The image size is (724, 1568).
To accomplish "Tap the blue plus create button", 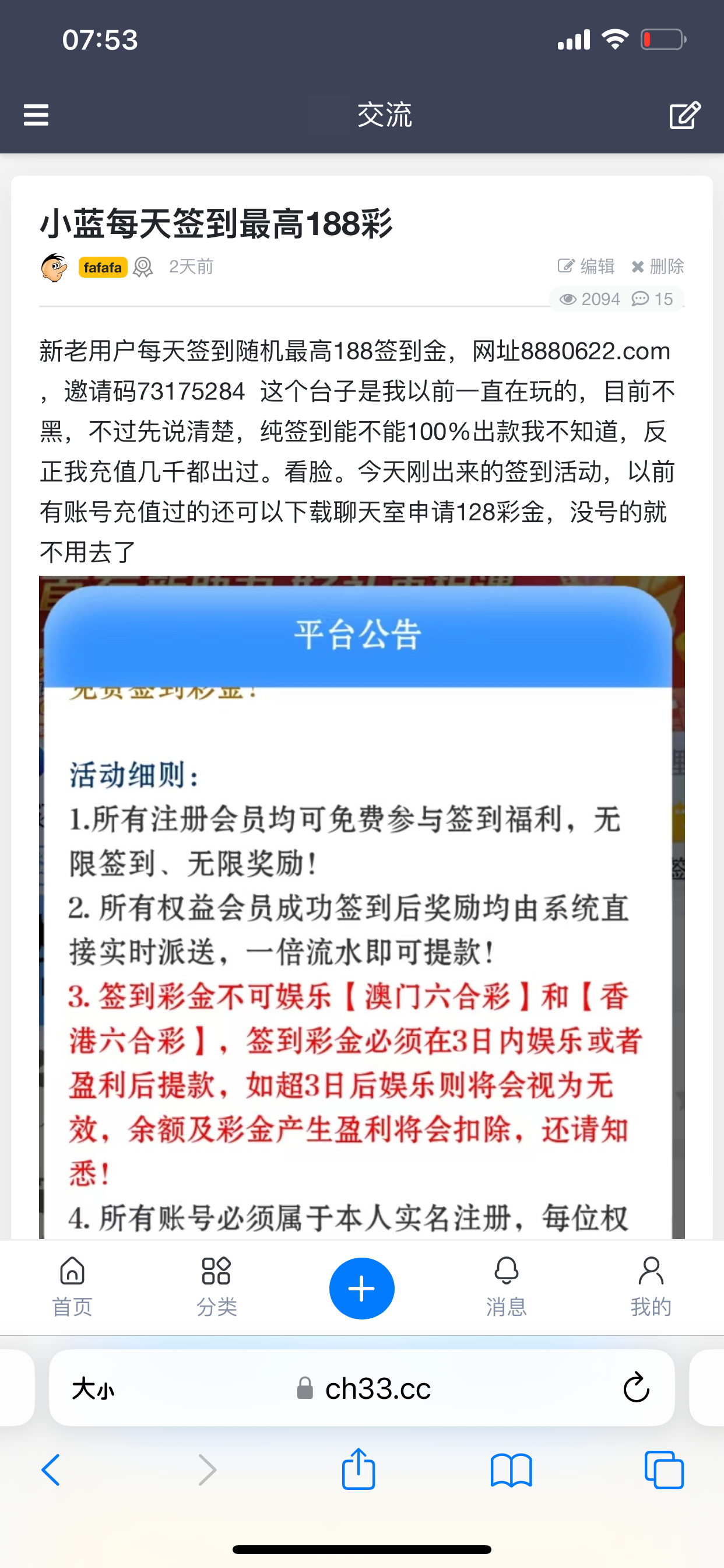I will coord(361,1288).
